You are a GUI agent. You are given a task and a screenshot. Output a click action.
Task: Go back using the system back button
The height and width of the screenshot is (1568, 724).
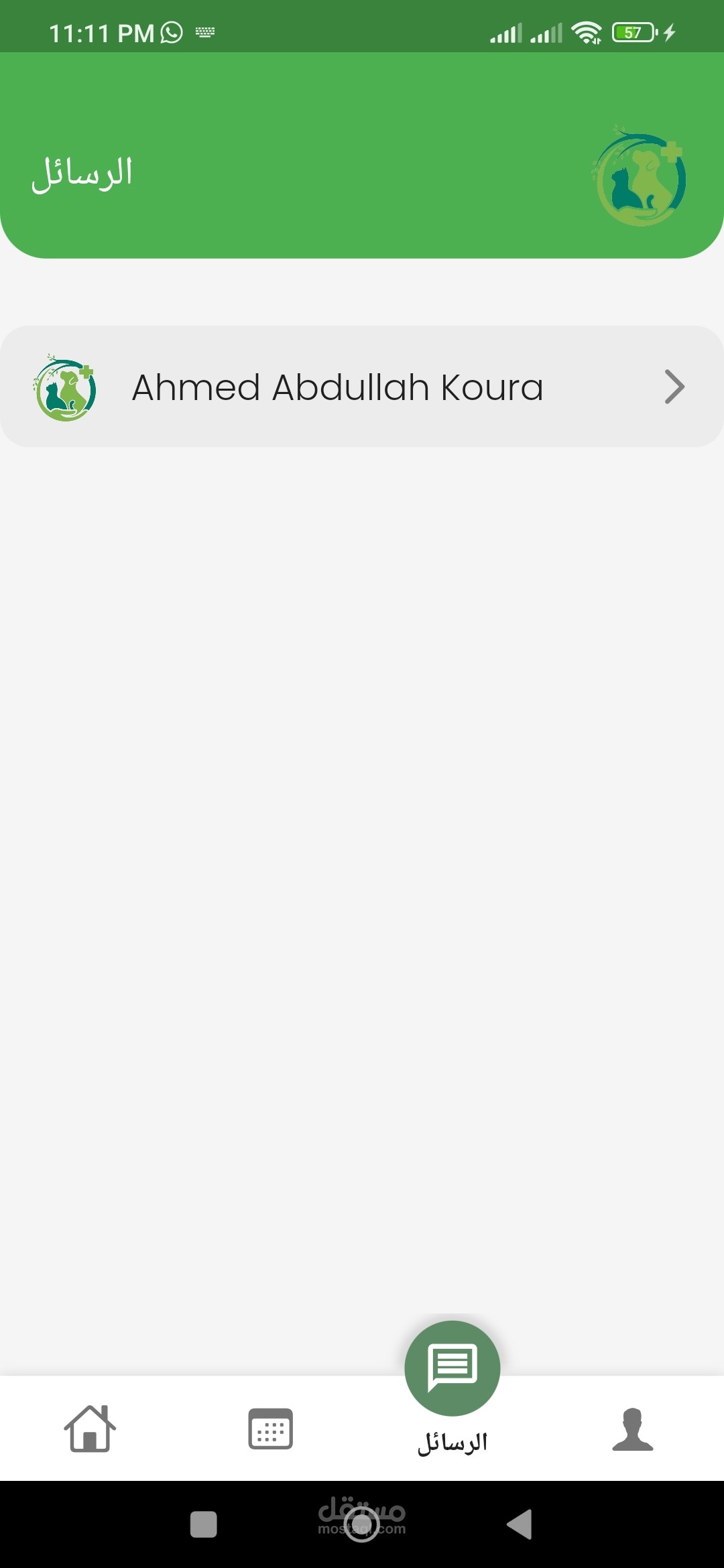[520, 1524]
